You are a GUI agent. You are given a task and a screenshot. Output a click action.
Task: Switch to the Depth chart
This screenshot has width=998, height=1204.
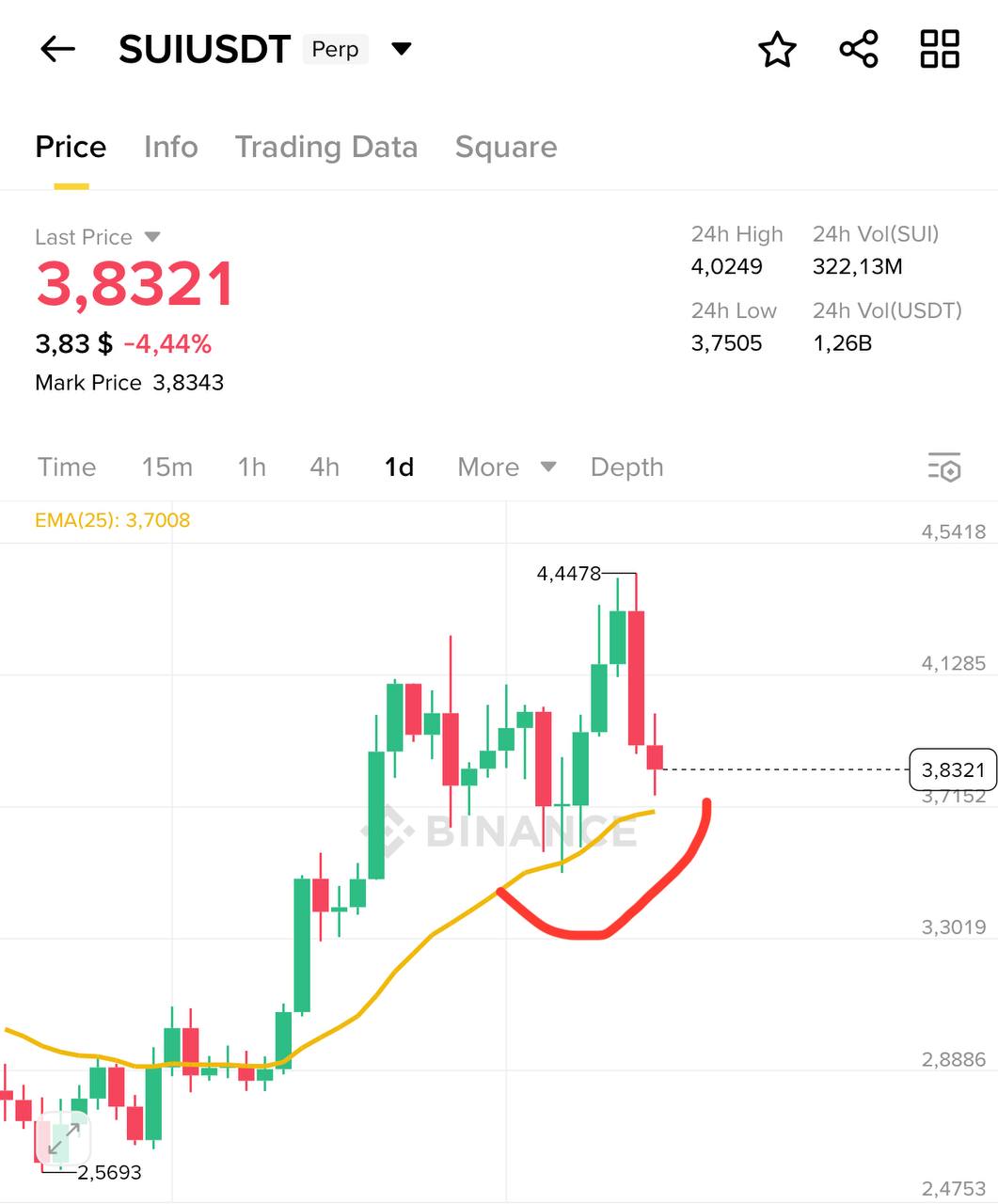coord(626,467)
